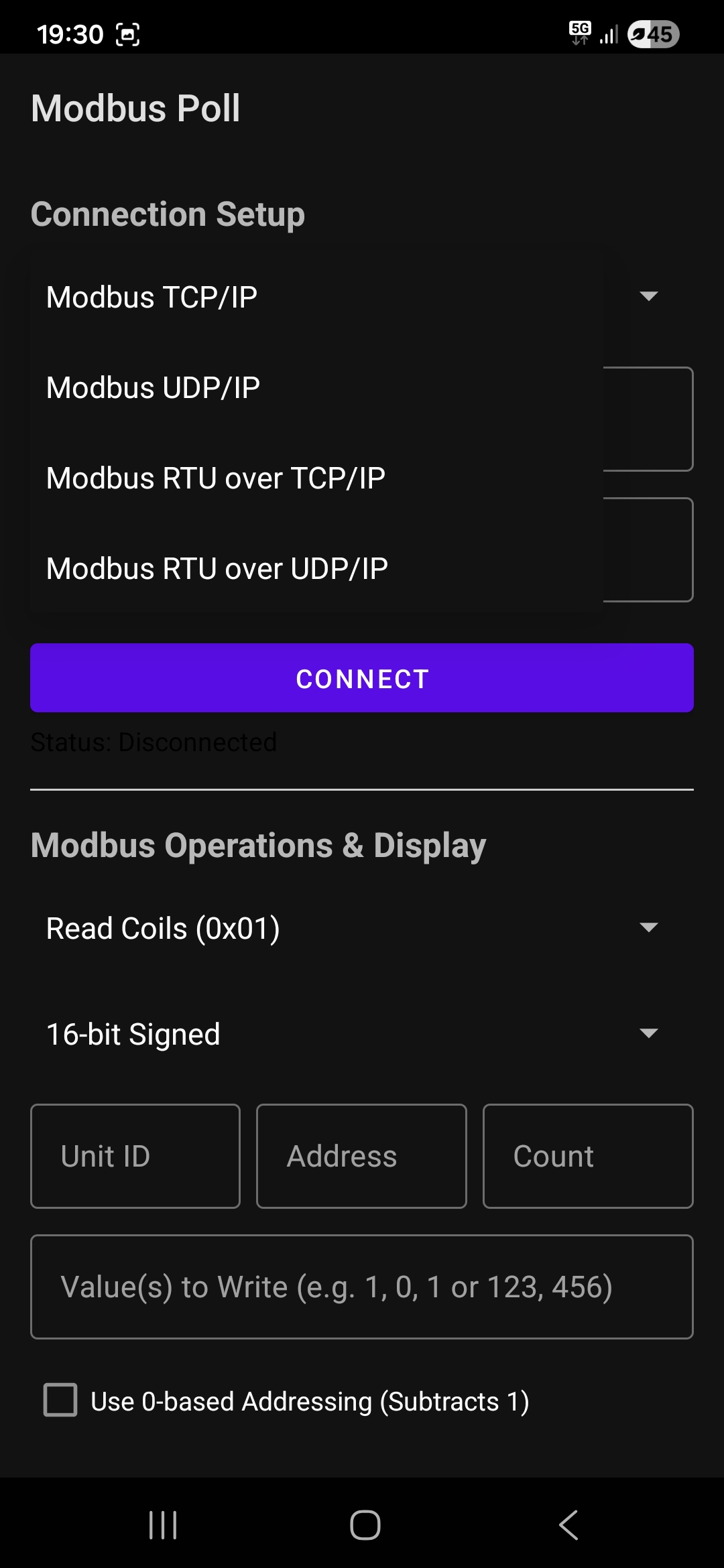724x1568 pixels.
Task: Tap the Unit ID input field
Action: [x=134, y=1156]
